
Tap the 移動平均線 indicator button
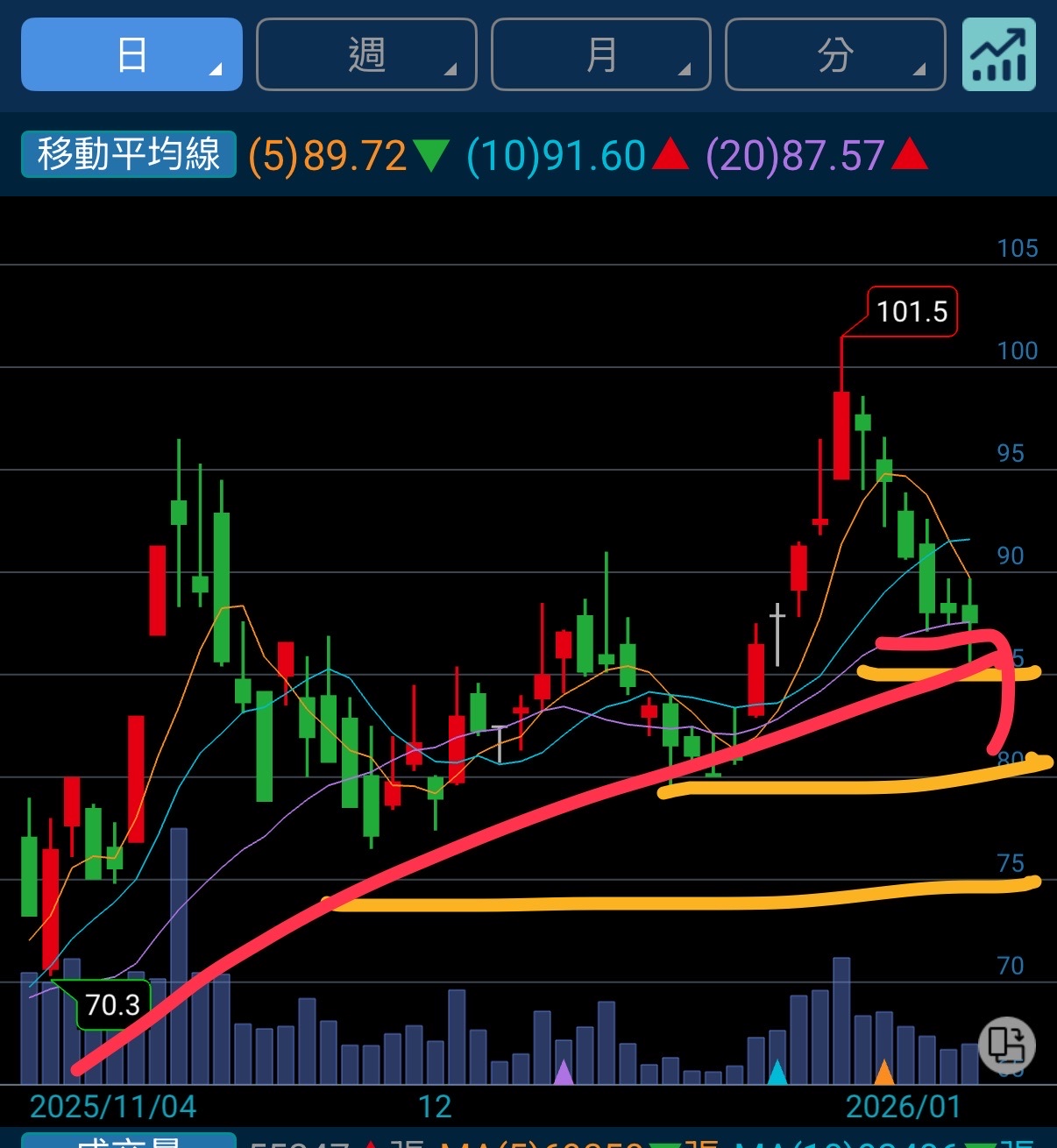[129, 155]
